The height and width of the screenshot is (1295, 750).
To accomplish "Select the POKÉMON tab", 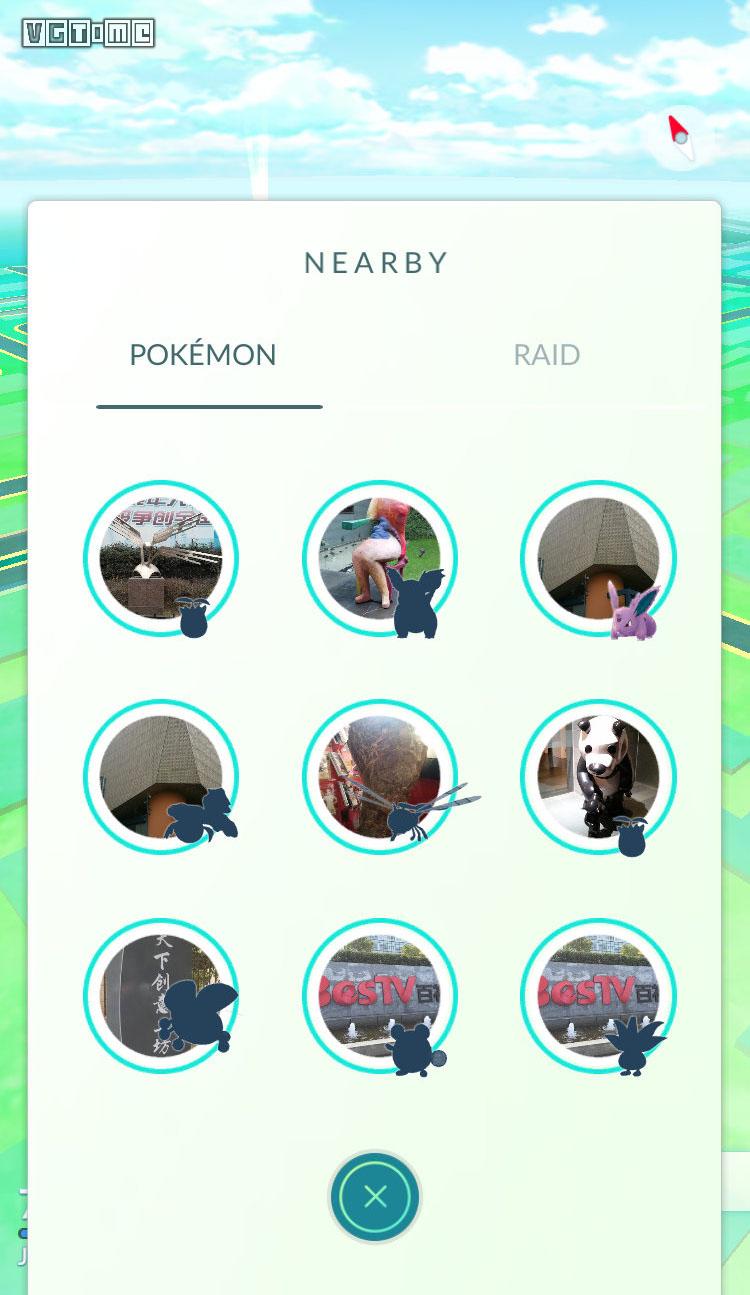I will 203,355.
